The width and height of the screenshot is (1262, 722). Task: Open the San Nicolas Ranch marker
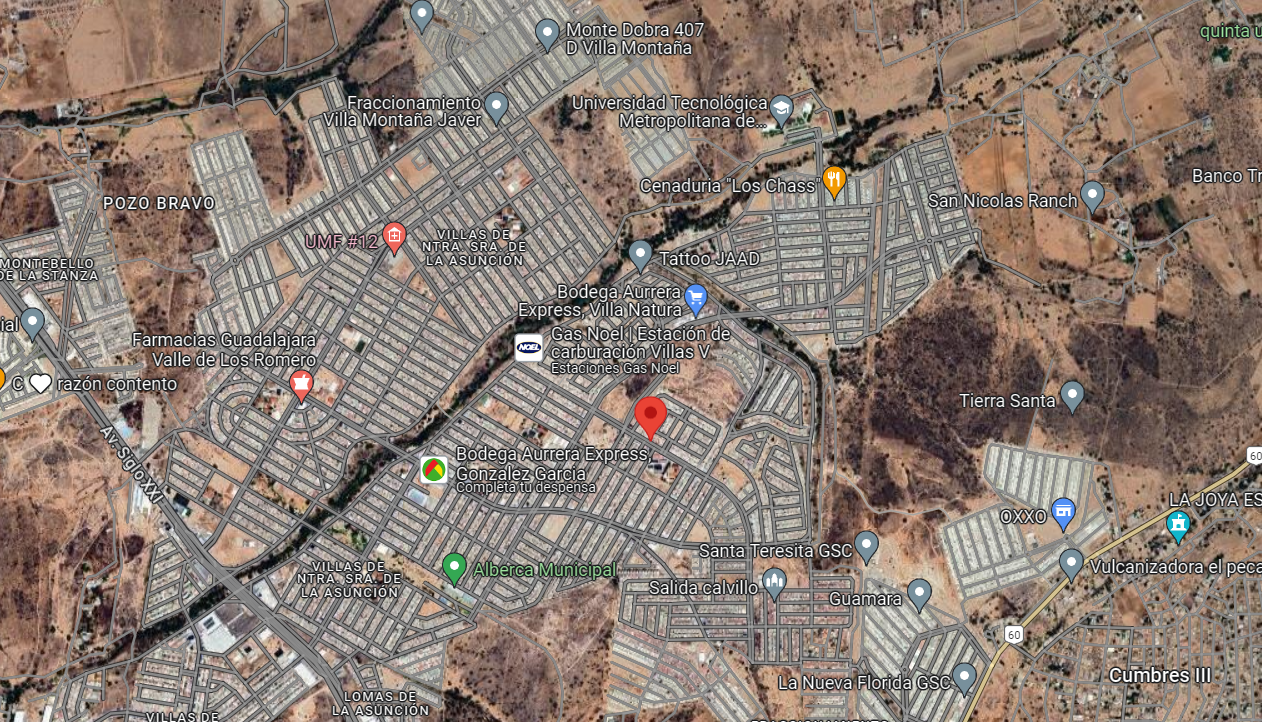pos(1092,196)
